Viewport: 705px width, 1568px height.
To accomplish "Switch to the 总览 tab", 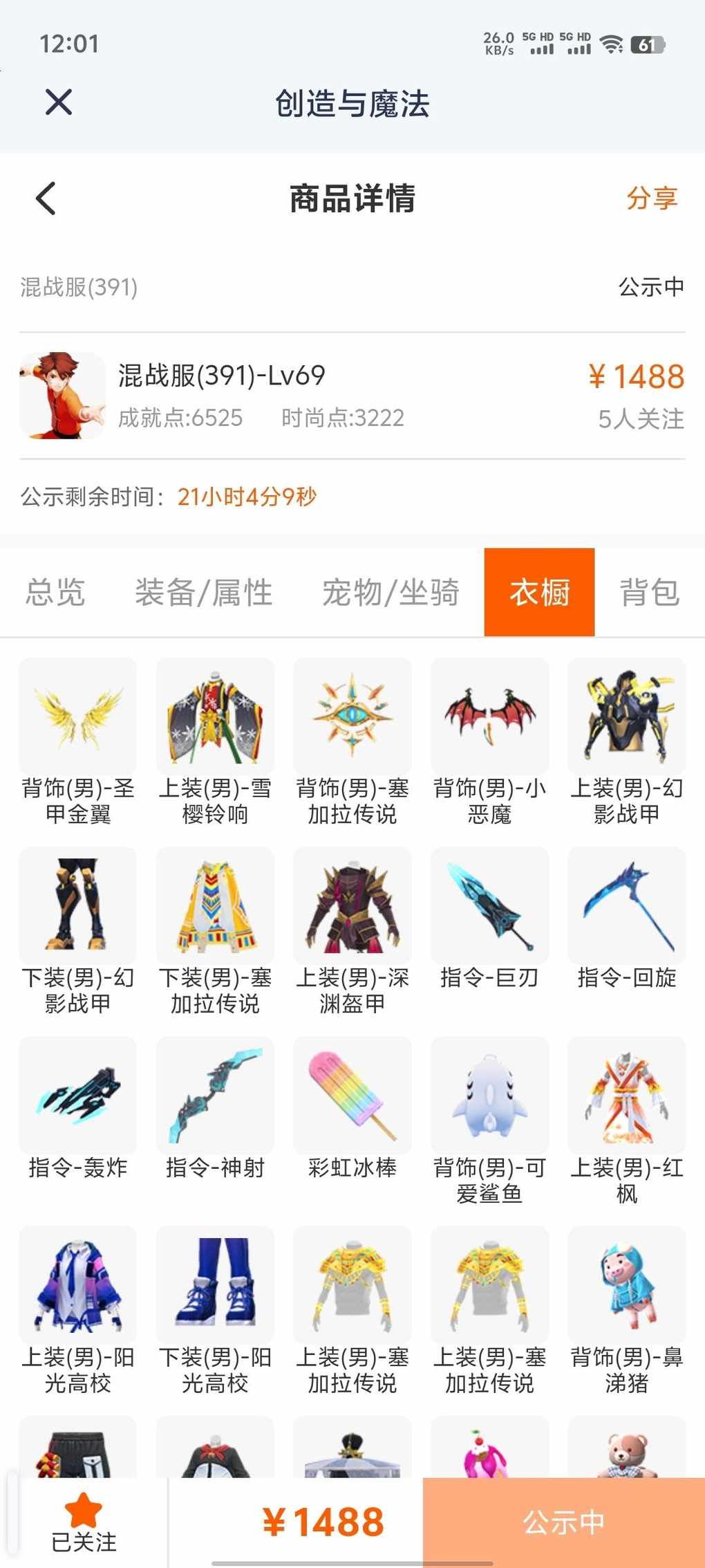I will pyautogui.click(x=55, y=593).
